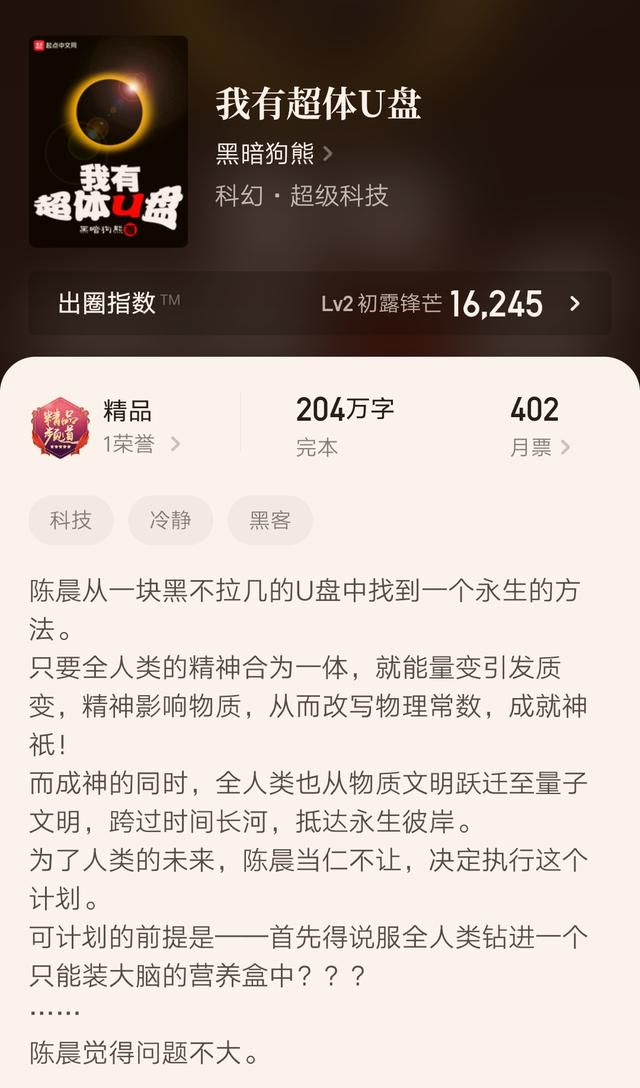Select the 黑客 tag chip
Image resolution: width=640 pixels, height=1088 pixels.
(x=270, y=520)
